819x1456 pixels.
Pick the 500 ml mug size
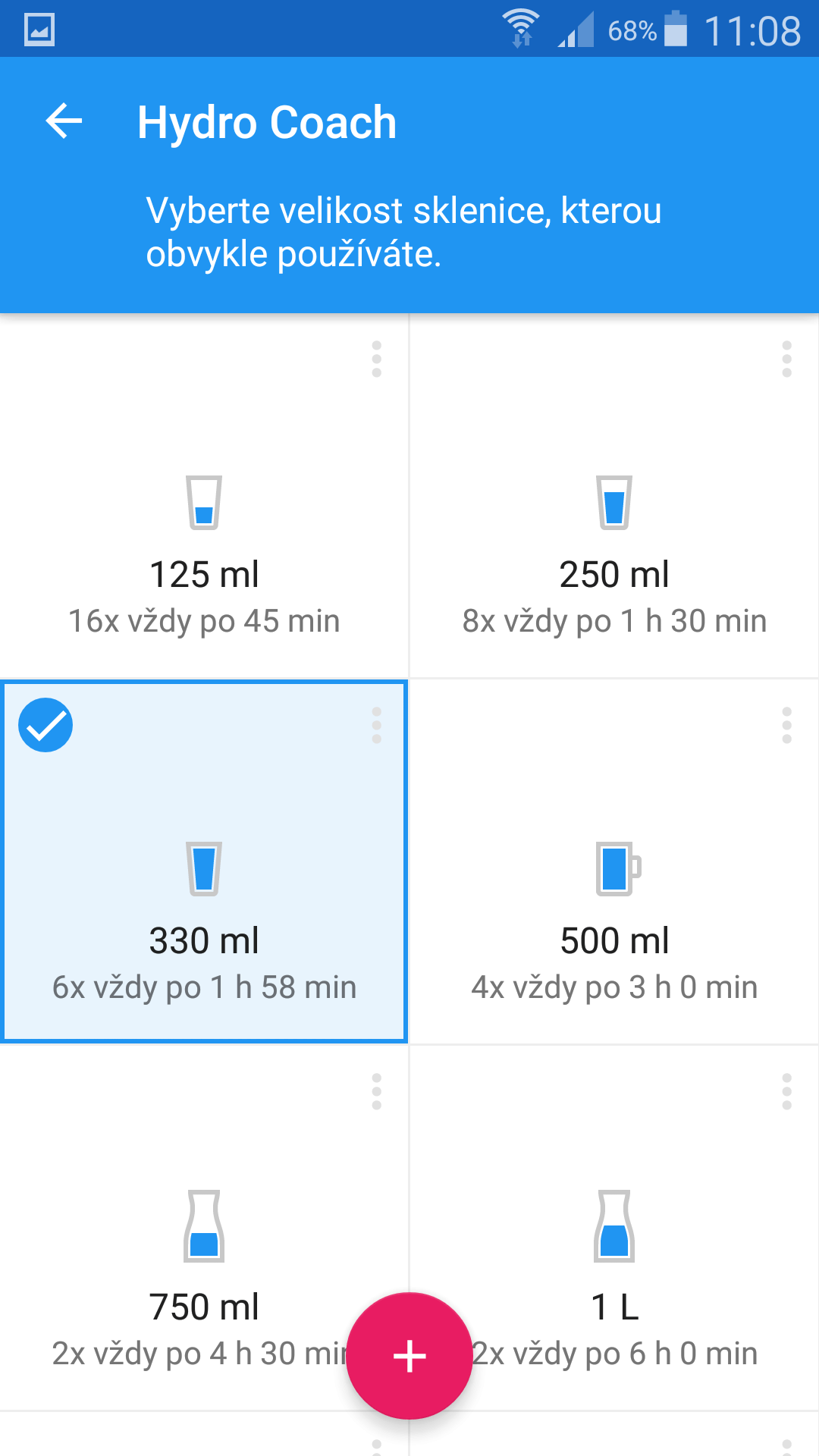(614, 861)
